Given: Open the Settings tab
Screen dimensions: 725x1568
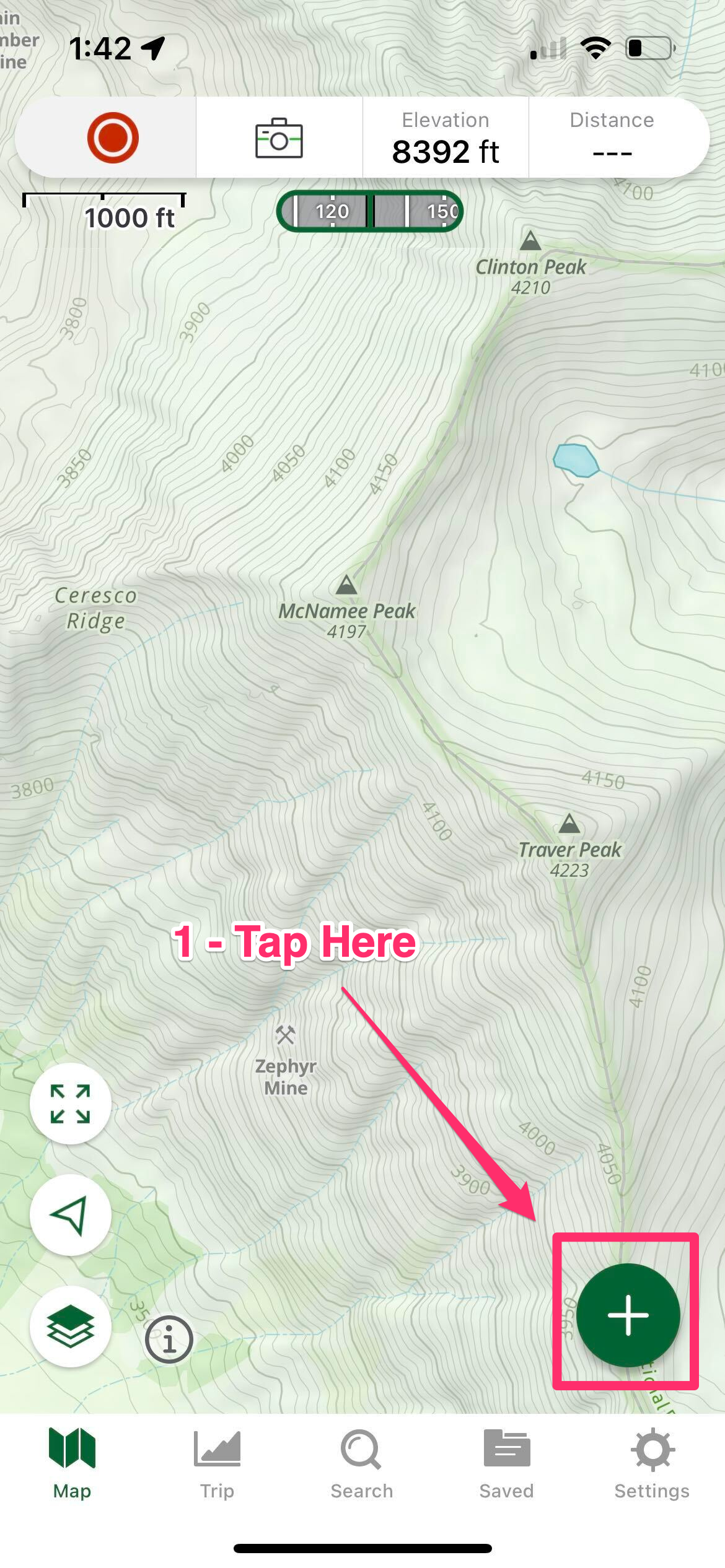Looking at the screenshot, I should pyautogui.click(x=652, y=1463).
